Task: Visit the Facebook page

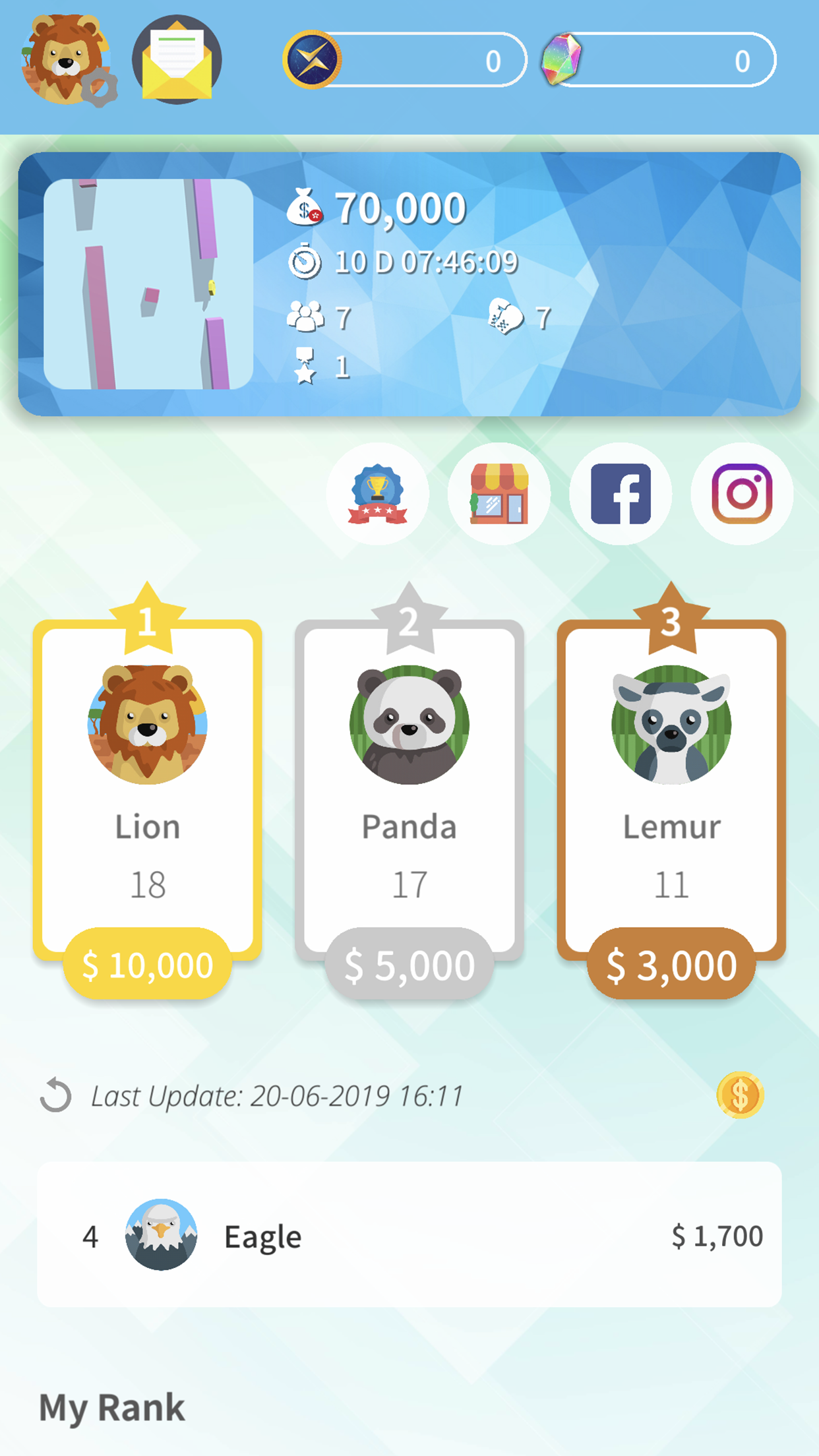Action: click(621, 494)
